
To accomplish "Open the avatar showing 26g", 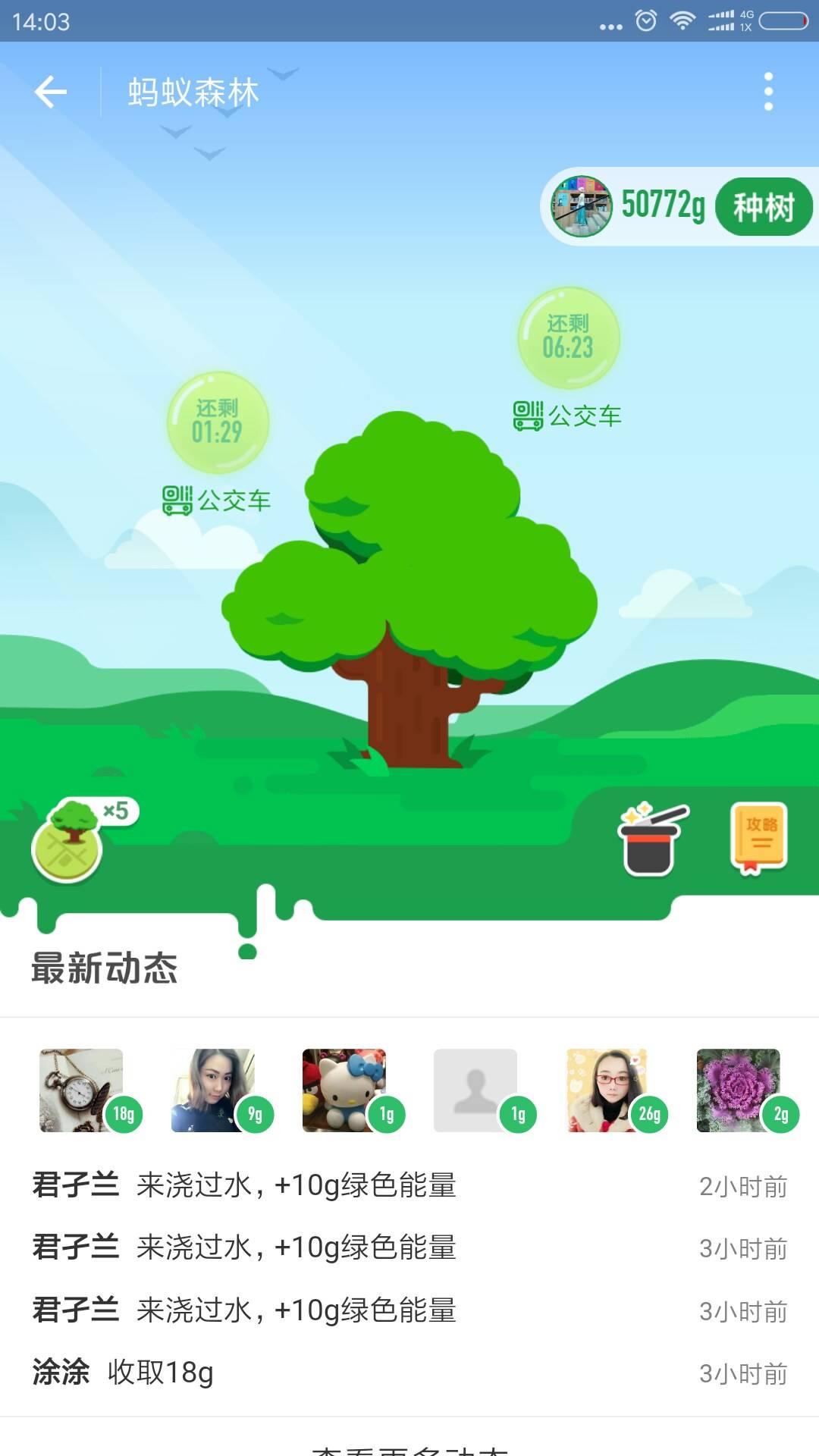I will pyautogui.click(x=607, y=1090).
